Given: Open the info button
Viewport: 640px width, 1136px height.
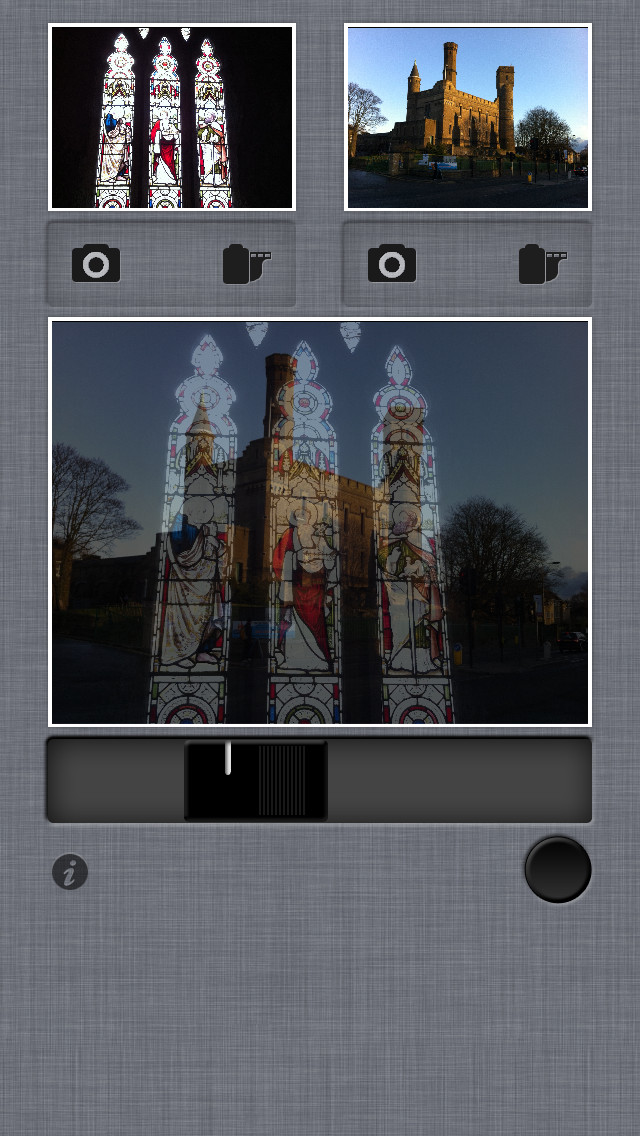Looking at the screenshot, I should click(x=70, y=872).
